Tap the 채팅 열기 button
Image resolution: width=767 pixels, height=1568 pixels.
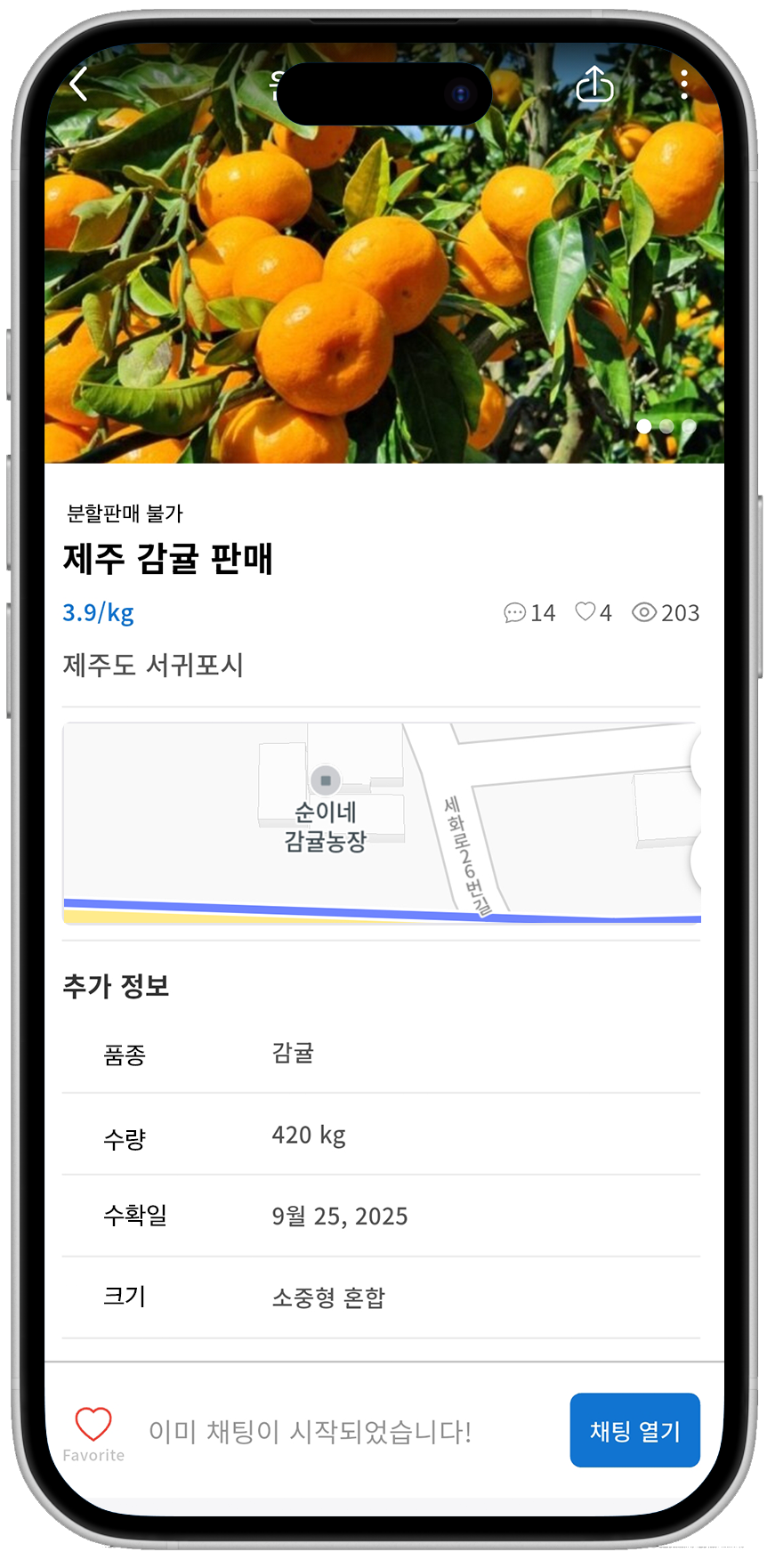click(x=634, y=1430)
